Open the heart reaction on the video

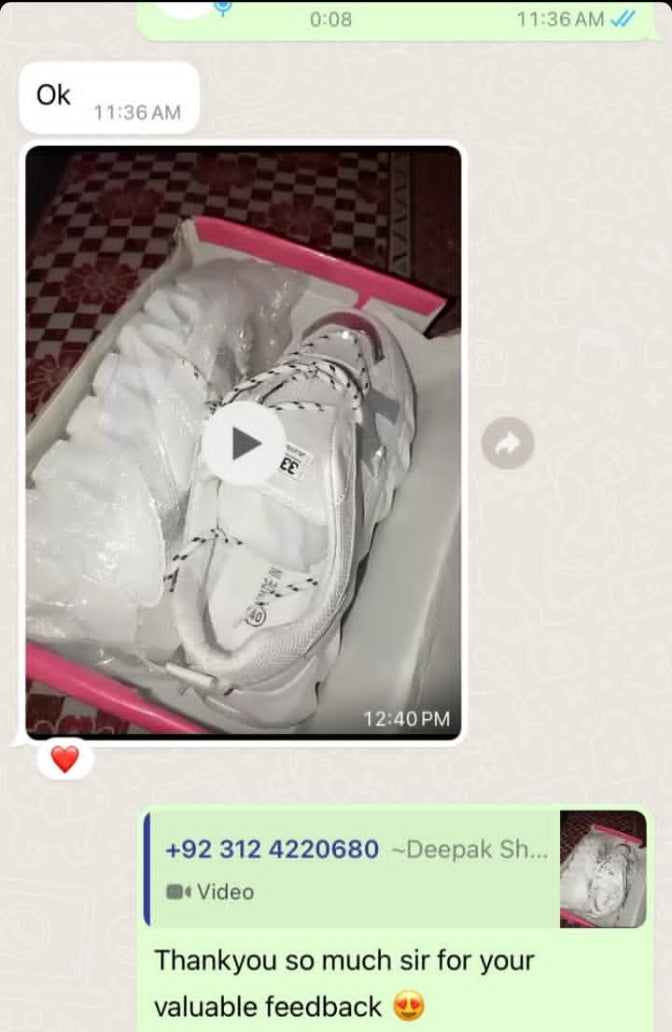click(x=65, y=760)
